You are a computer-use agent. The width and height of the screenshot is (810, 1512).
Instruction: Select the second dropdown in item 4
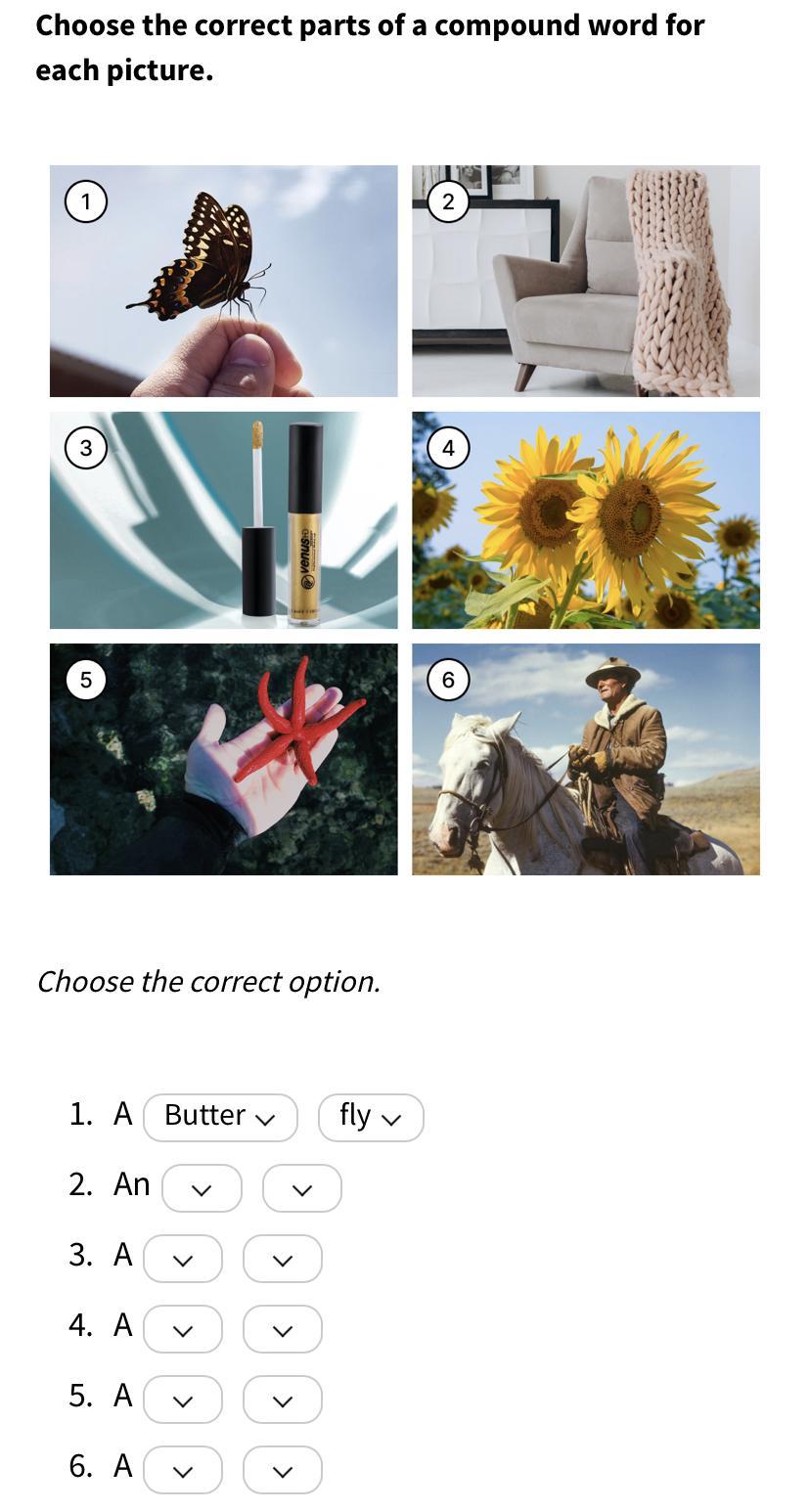click(x=283, y=1329)
